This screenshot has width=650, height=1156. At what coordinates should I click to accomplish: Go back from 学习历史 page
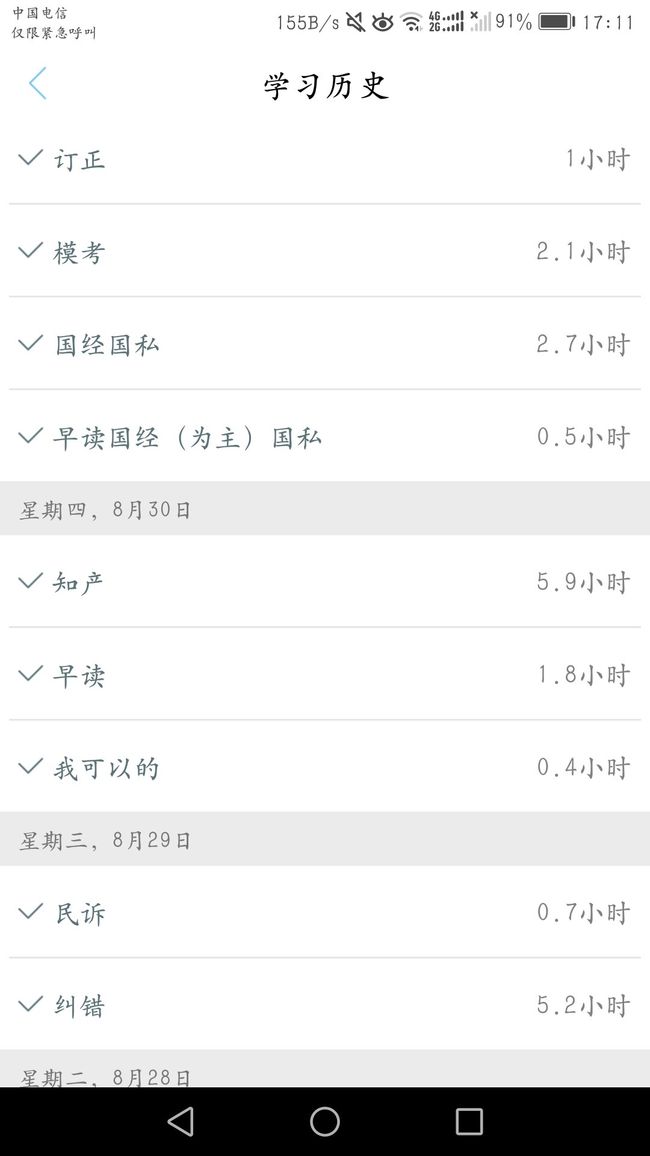click(x=38, y=83)
